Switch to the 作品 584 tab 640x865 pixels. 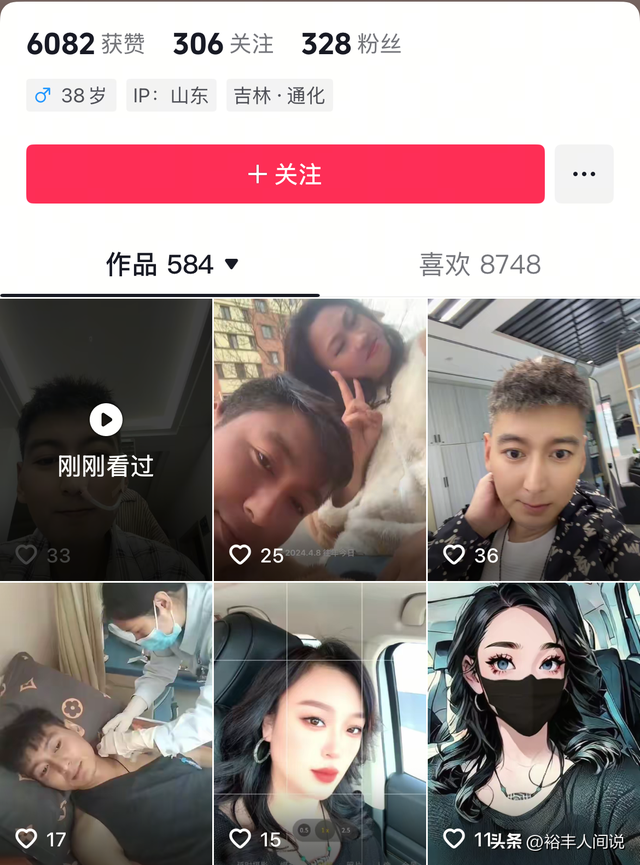(x=160, y=264)
